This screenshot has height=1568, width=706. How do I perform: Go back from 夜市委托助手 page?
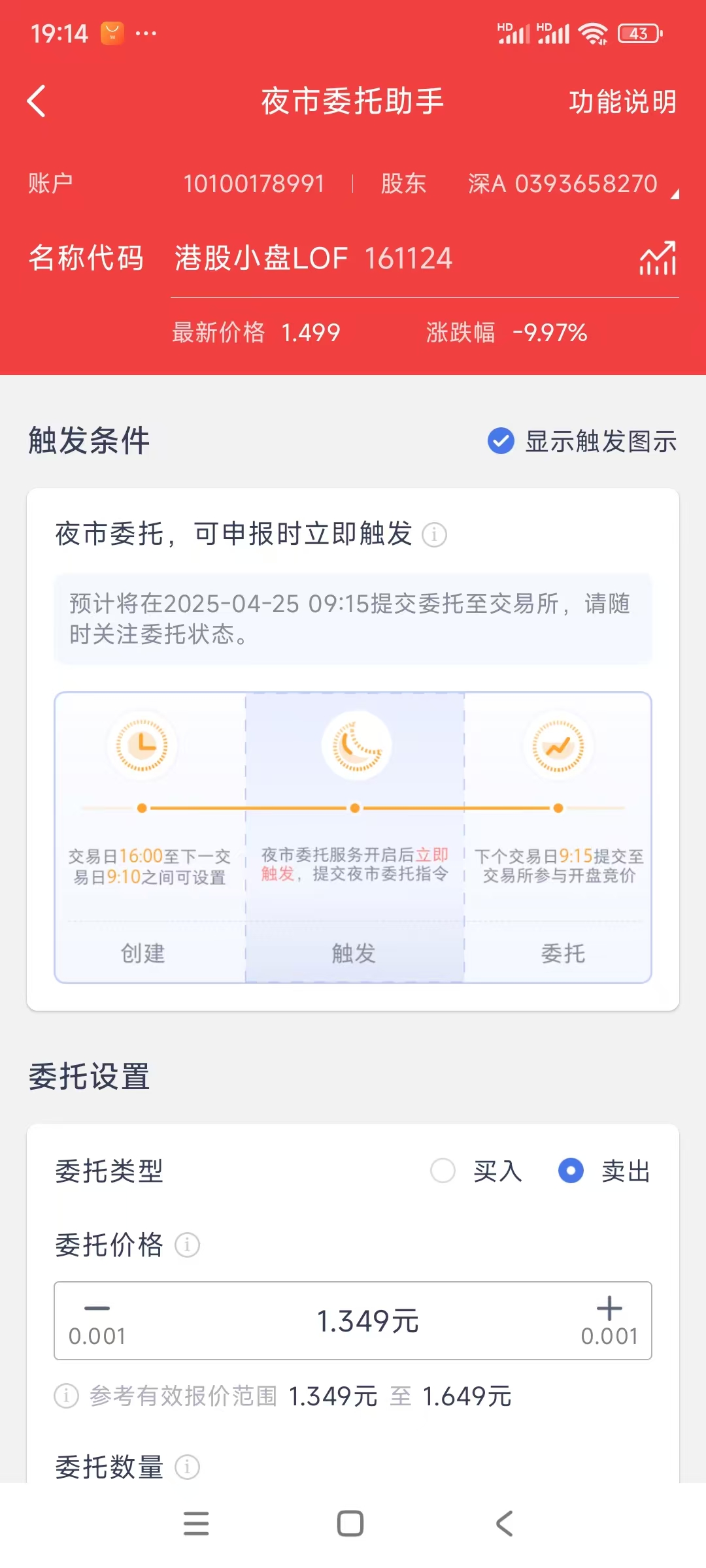[x=37, y=101]
